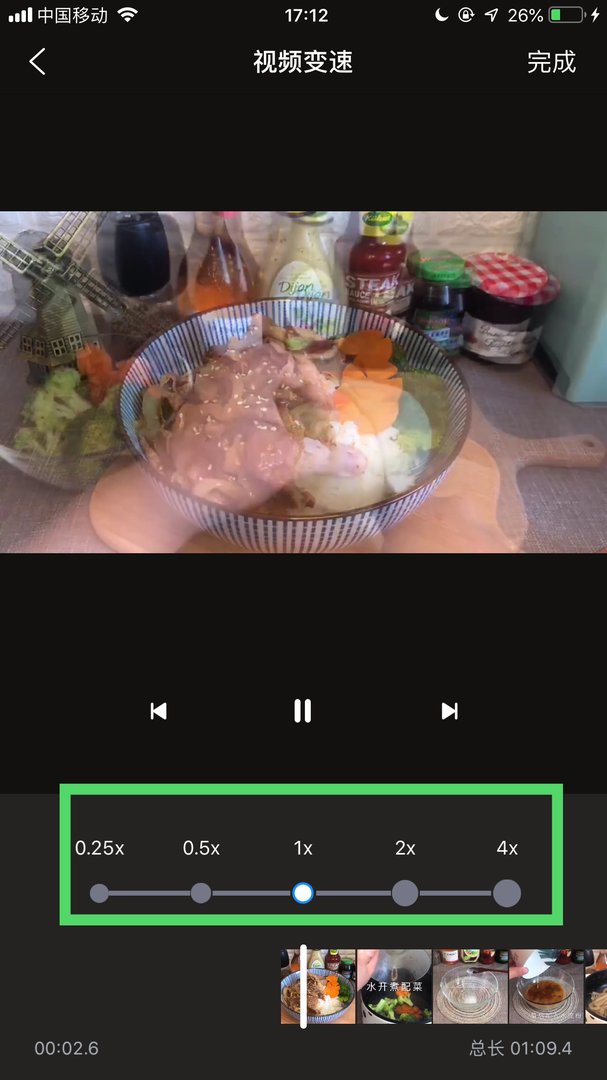This screenshot has height=1080, width=607.
Task: Set the speed to 4x
Action: [x=507, y=893]
